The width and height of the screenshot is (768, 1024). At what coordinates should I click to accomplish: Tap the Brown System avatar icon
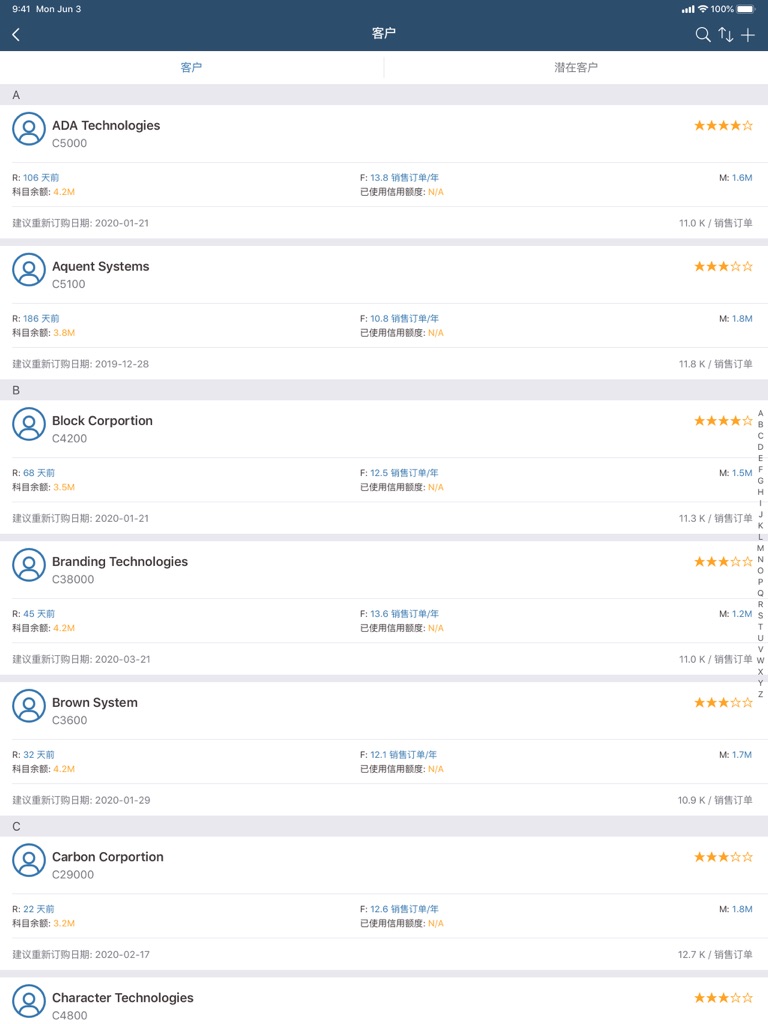pyautogui.click(x=29, y=706)
